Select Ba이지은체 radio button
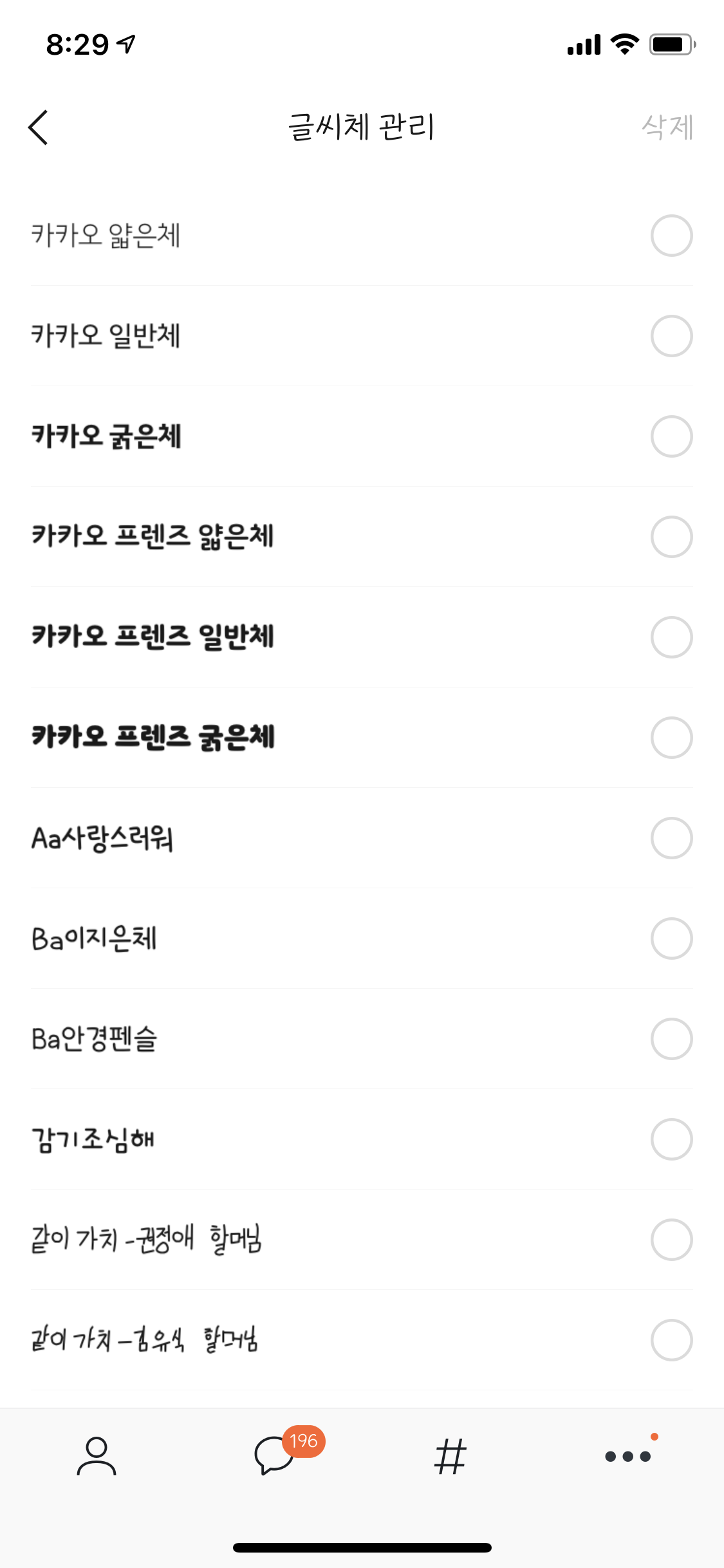724x1568 pixels. [x=671, y=938]
